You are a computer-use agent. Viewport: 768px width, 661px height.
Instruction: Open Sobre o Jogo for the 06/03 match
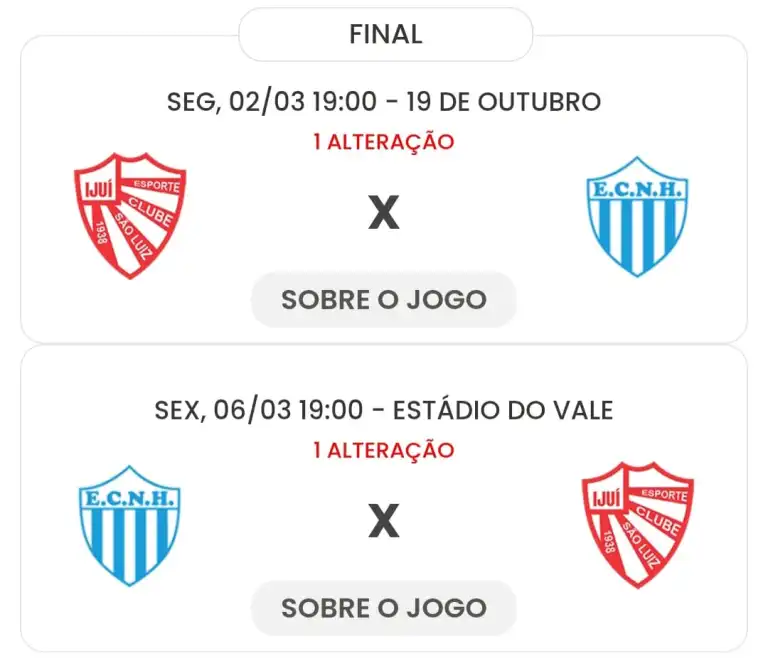[x=383, y=608]
